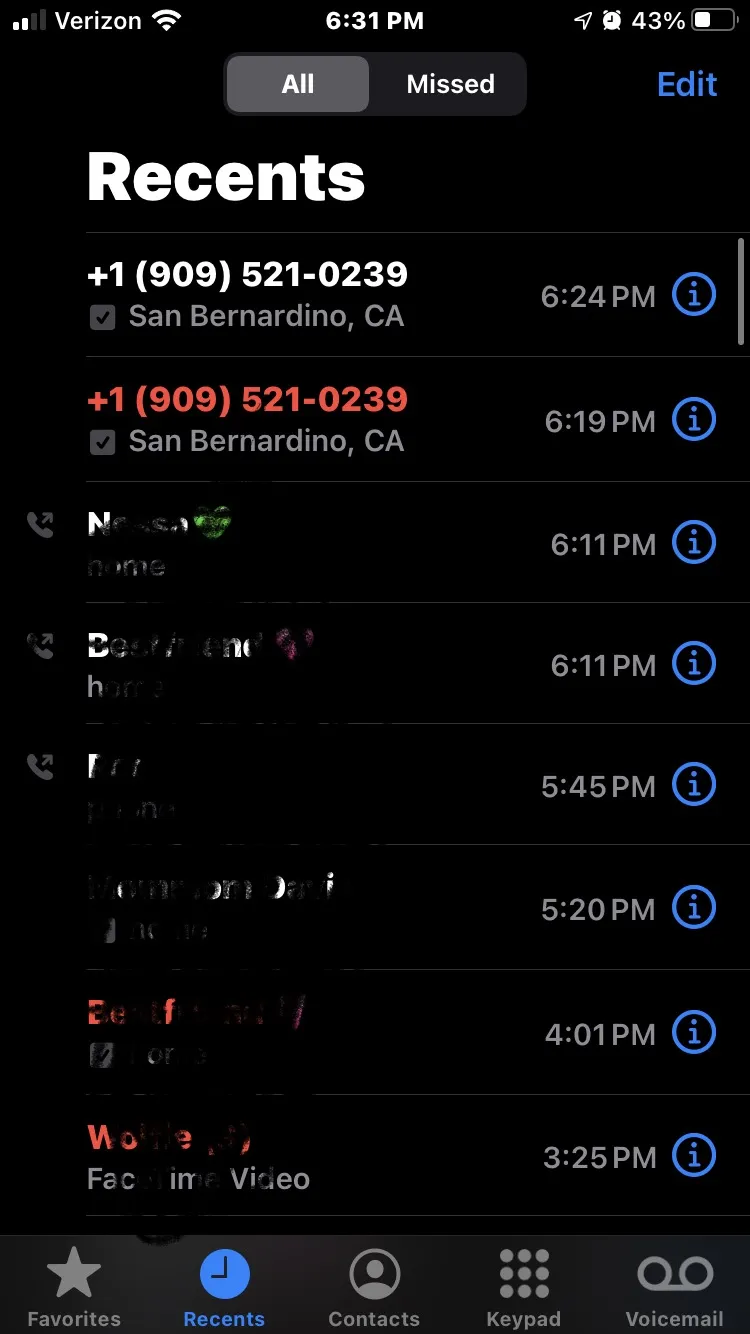Go to the Contacts tab

(374, 1287)
